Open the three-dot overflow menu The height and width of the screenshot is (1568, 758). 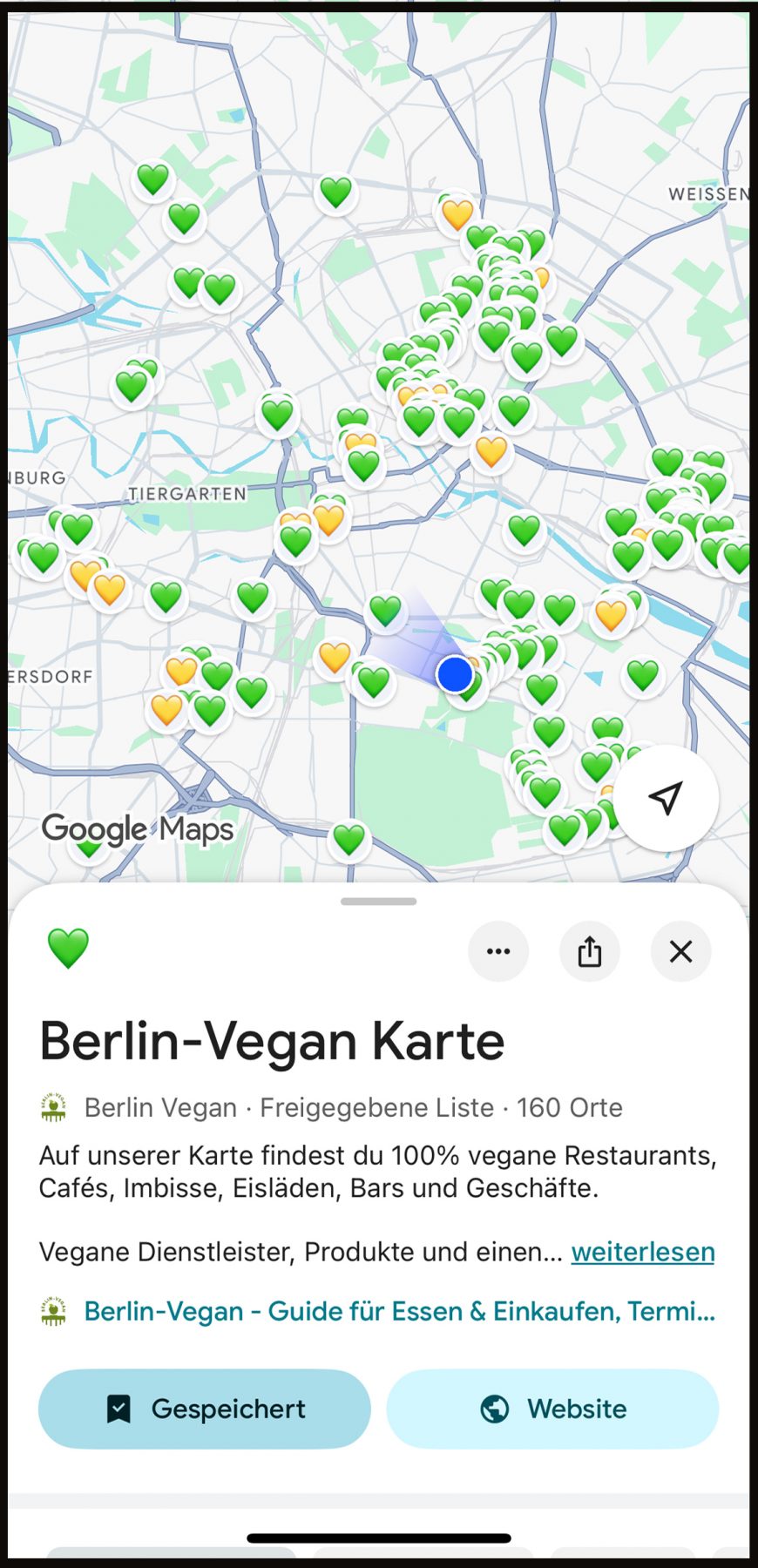pyautogui.click(x=498, y=951)
